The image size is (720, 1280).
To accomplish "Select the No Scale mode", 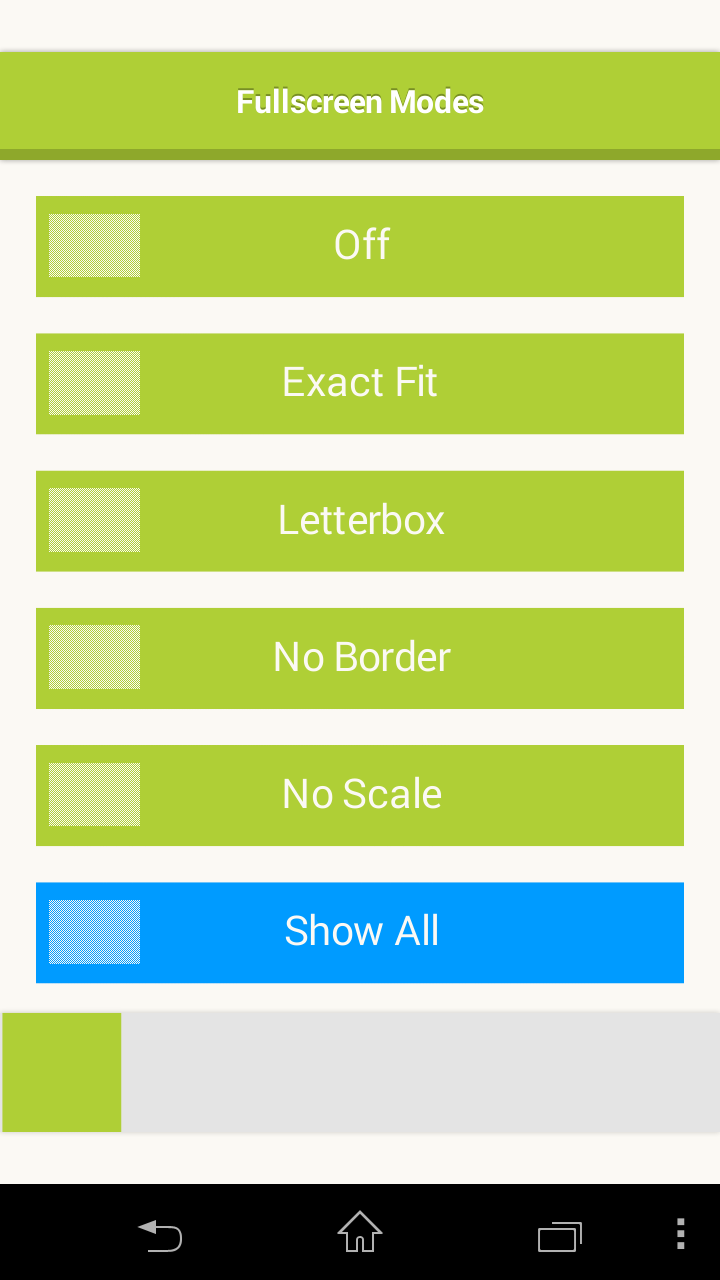I will click(360, 795).
